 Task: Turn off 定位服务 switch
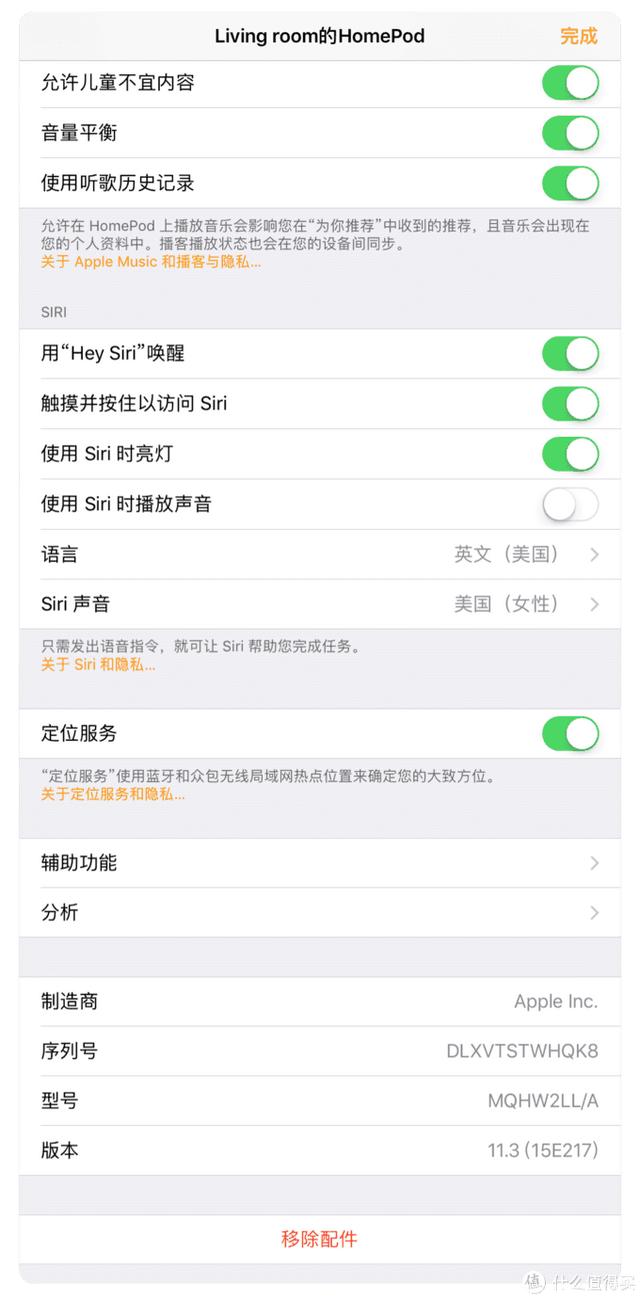(570, 733)
